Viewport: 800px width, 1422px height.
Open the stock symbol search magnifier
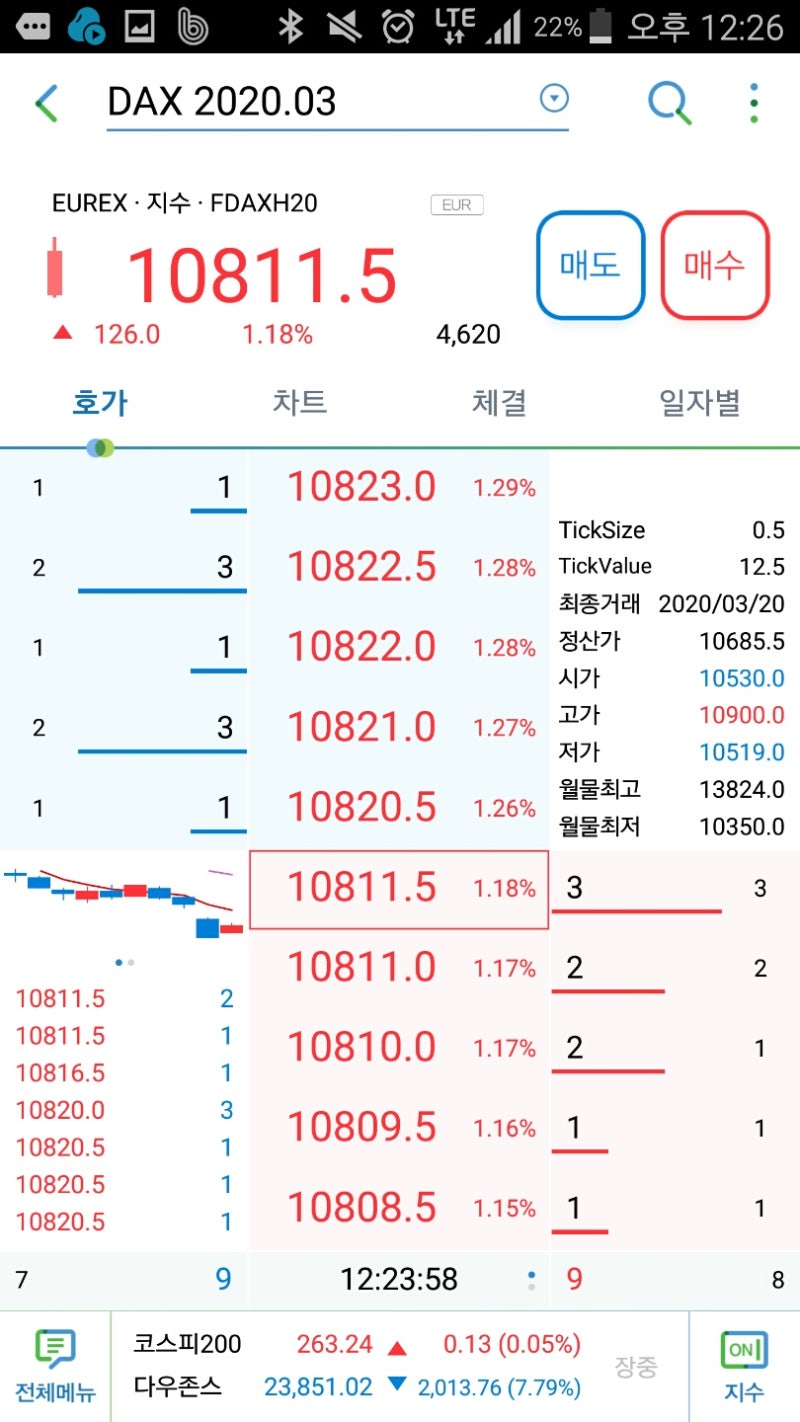[670, 102]
